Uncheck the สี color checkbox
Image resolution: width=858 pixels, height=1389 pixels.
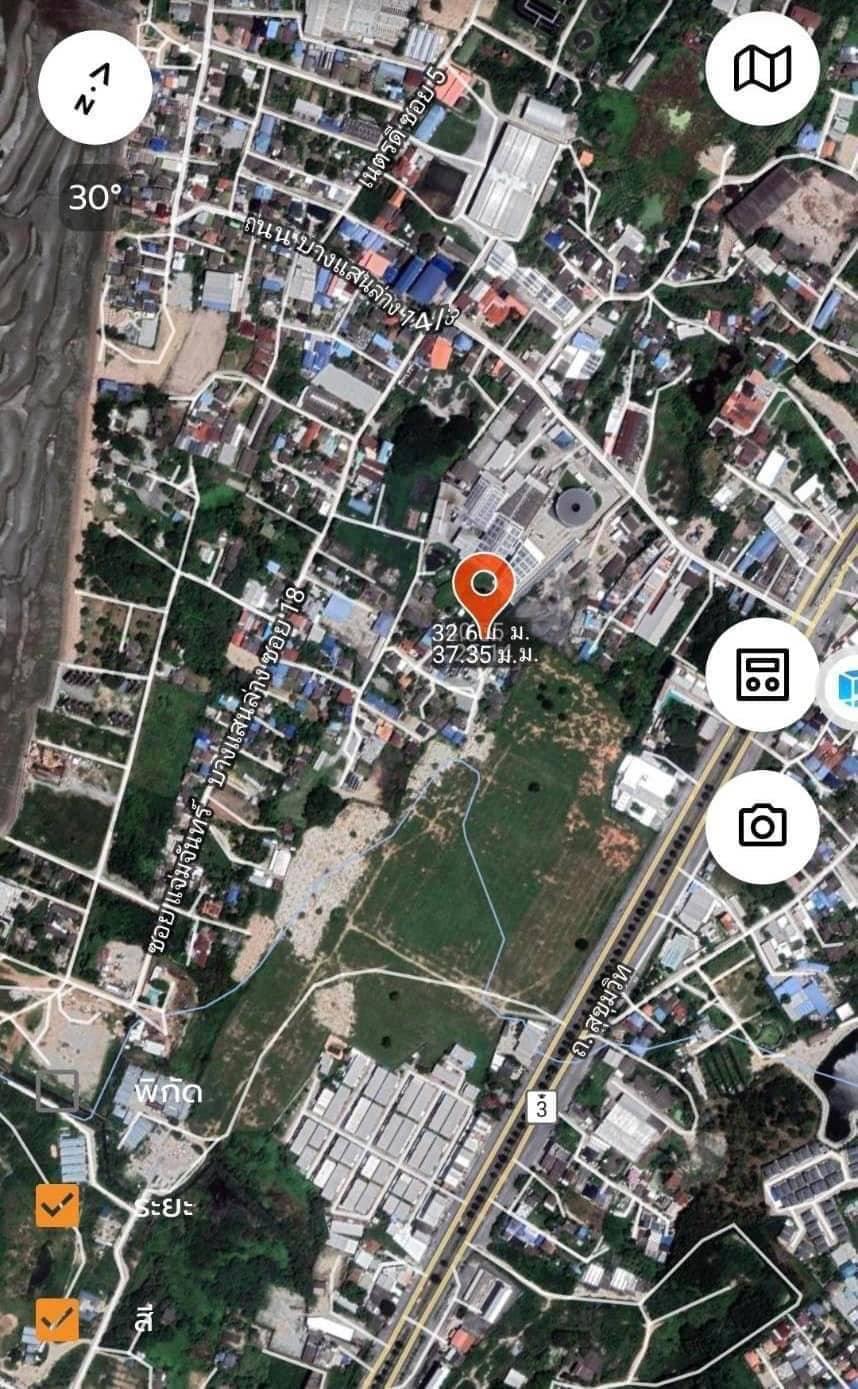[57, 1319]
